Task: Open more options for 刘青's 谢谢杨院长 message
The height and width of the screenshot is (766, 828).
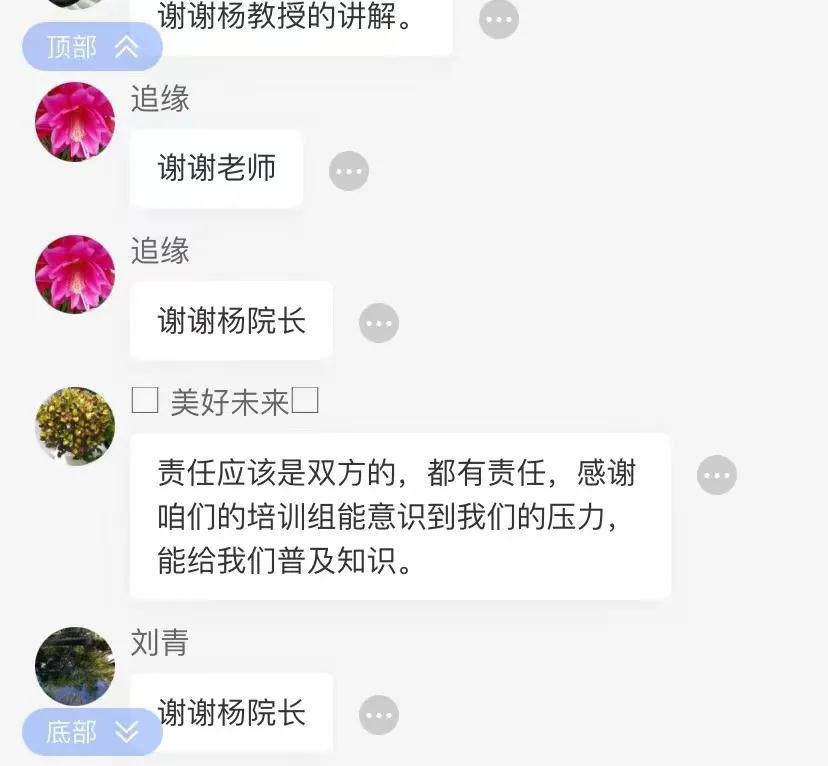Action: coord(379,715)
